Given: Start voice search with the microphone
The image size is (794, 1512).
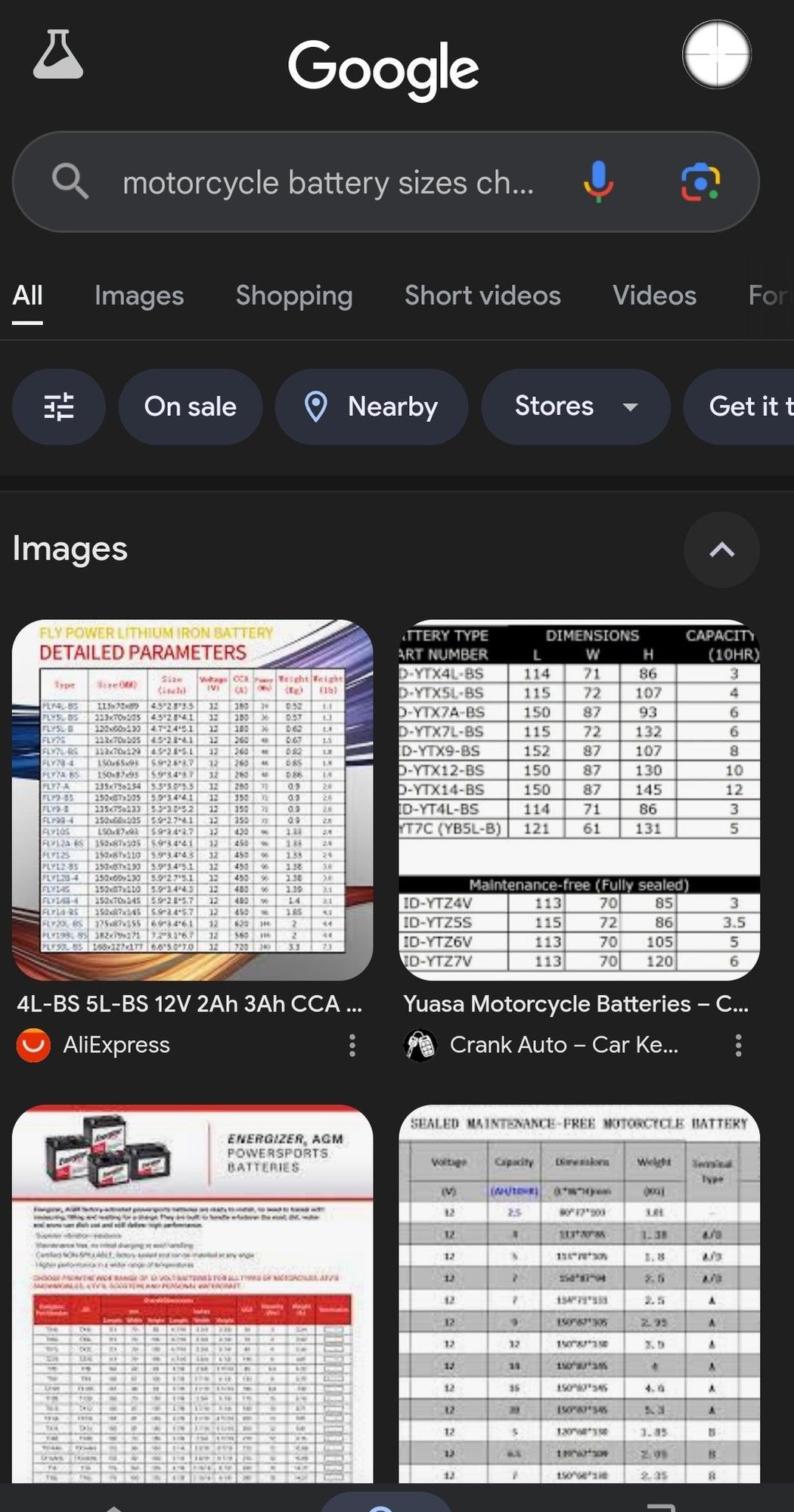Looking at the screenshot, I should 598,182.
